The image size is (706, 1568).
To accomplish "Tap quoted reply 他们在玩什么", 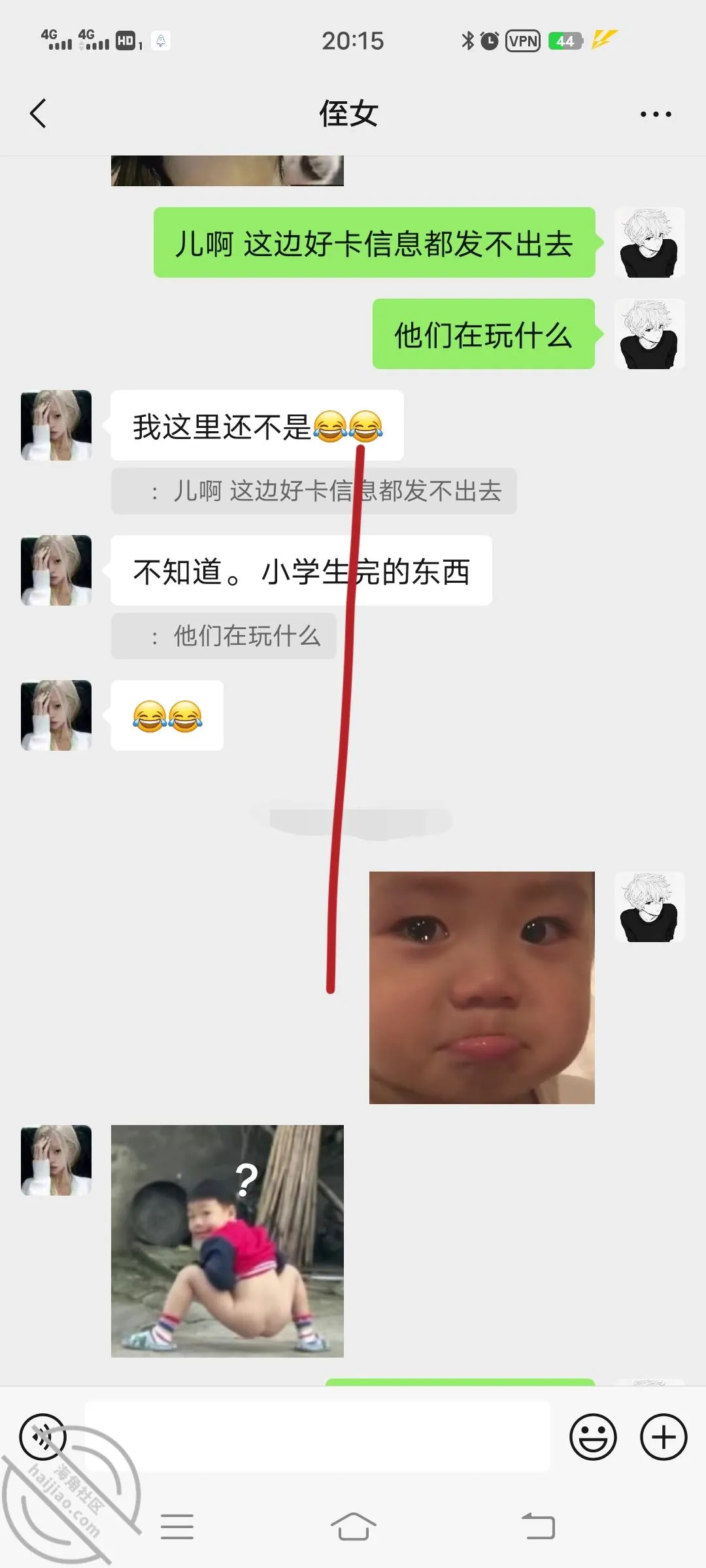I will coord(224,636).
